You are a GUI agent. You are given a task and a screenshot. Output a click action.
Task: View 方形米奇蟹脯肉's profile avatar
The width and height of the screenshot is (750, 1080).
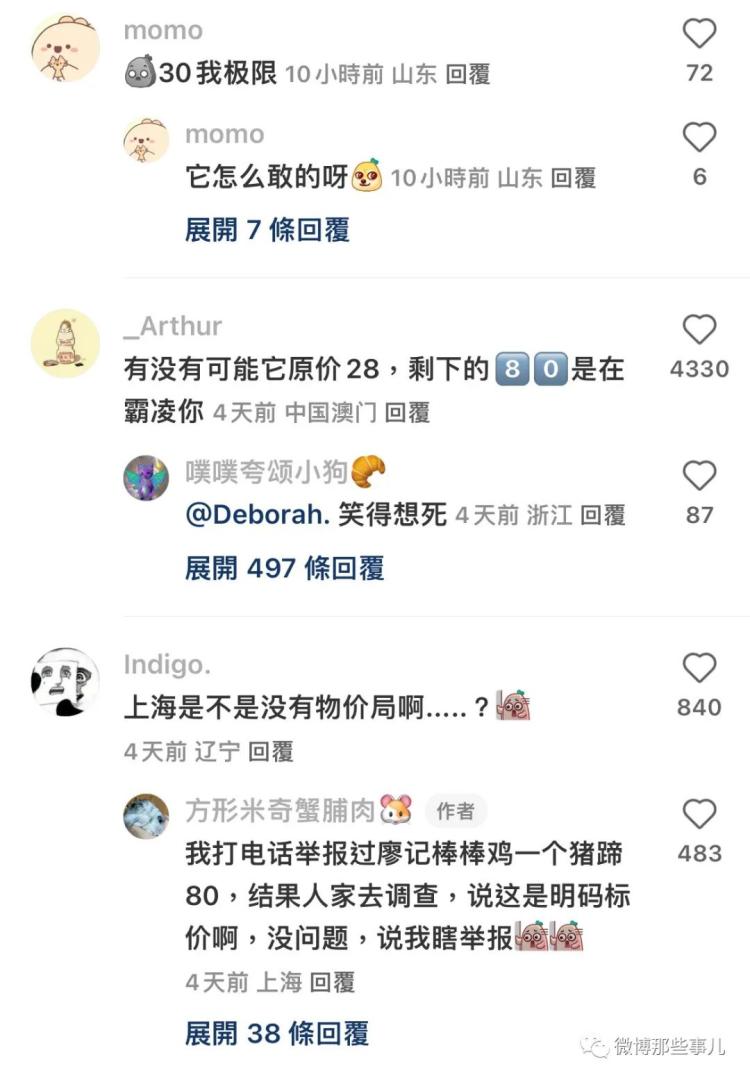click(146, 817)
